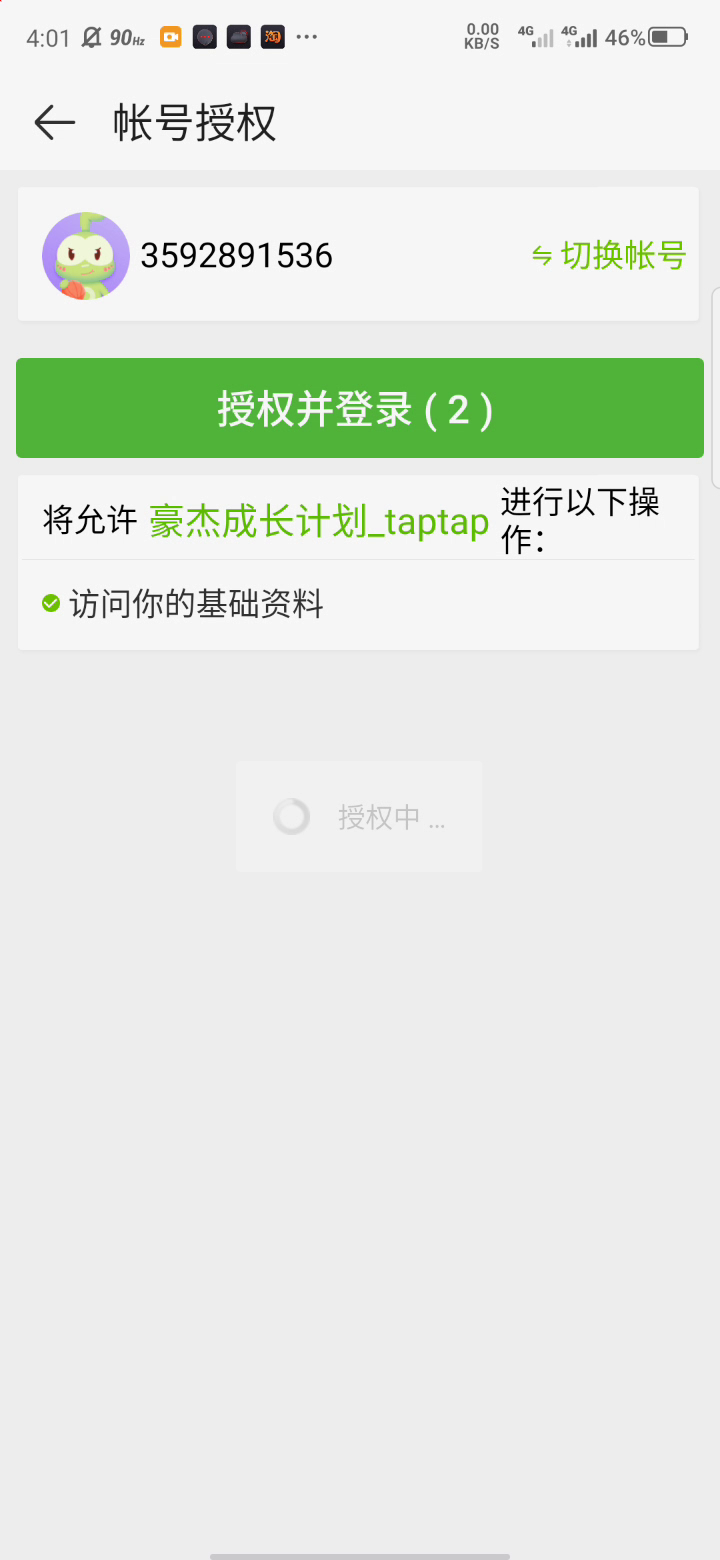The height and width of the screenshot is (1560, 720).
Task: Open the 豪杰成长计划_taptap app link
Action: [x=319, y=521]
